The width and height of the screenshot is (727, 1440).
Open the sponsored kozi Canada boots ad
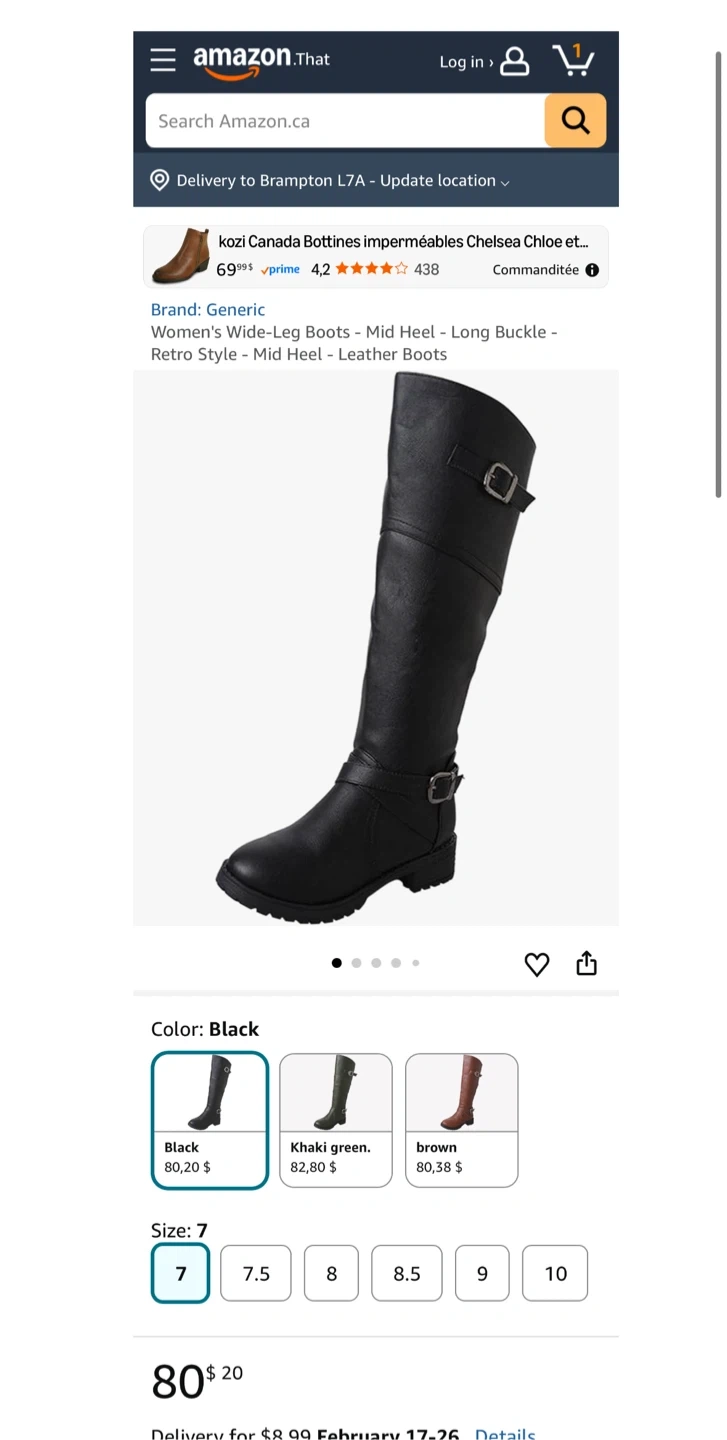coord(376,256)
